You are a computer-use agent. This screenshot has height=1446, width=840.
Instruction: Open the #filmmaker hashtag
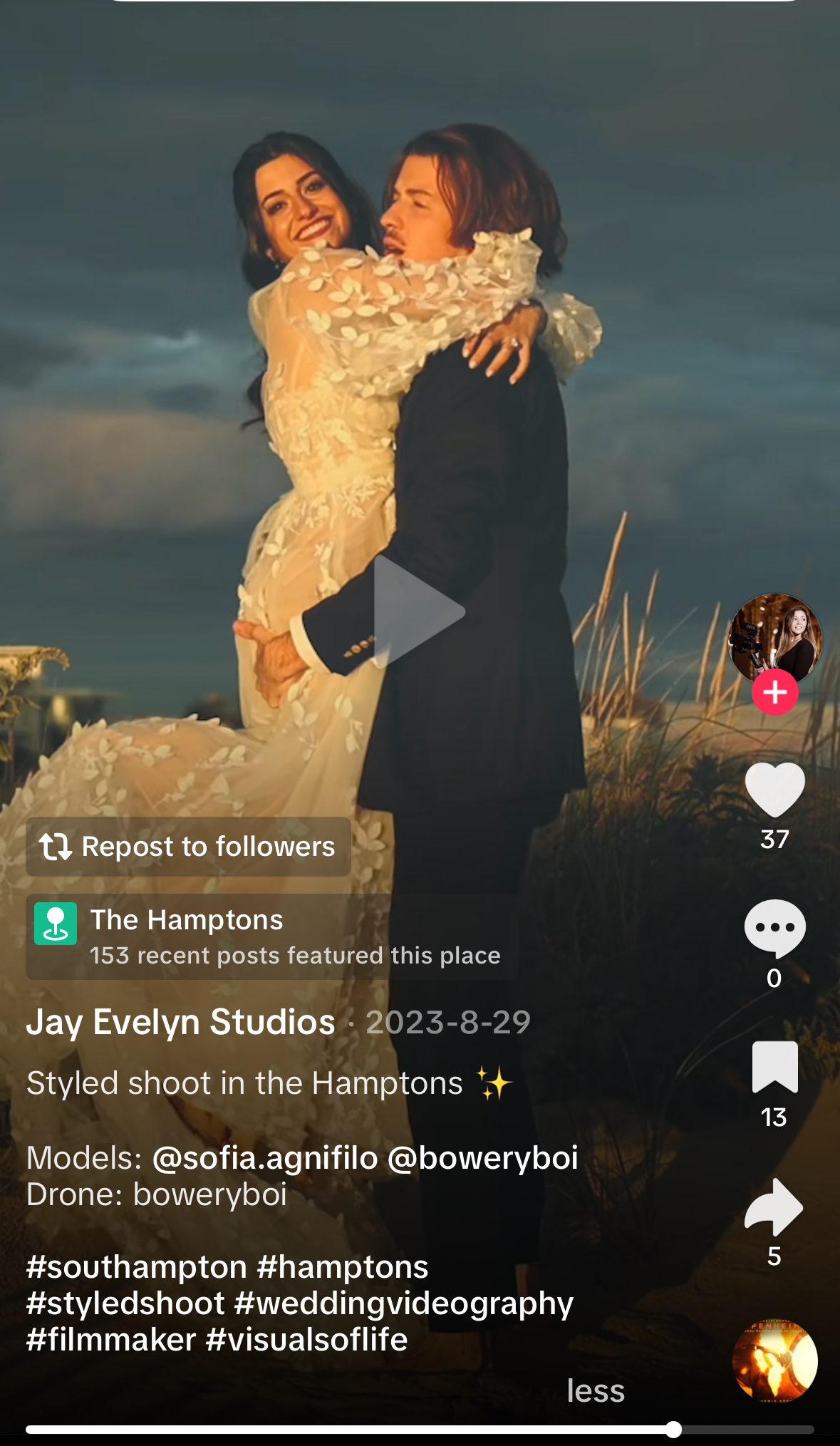pyautogui.click(x=111, y=1340)
